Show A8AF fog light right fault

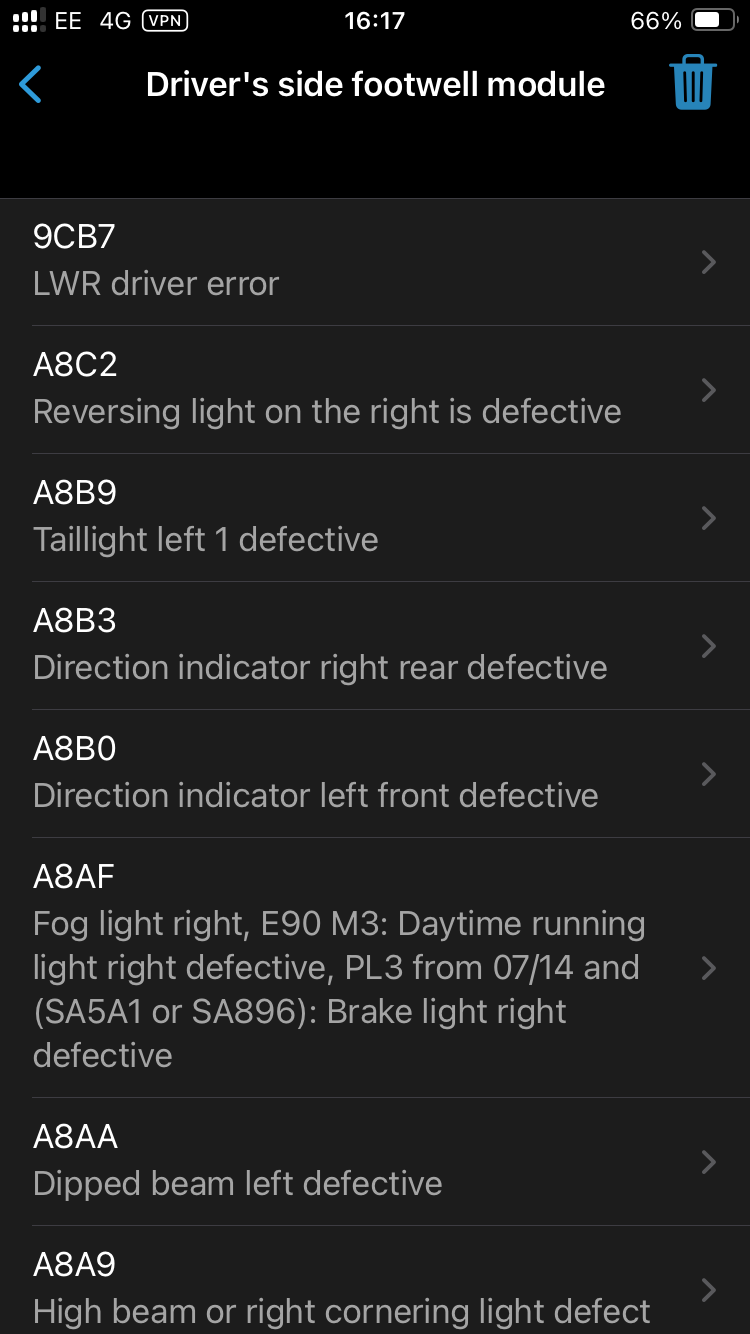375,967
